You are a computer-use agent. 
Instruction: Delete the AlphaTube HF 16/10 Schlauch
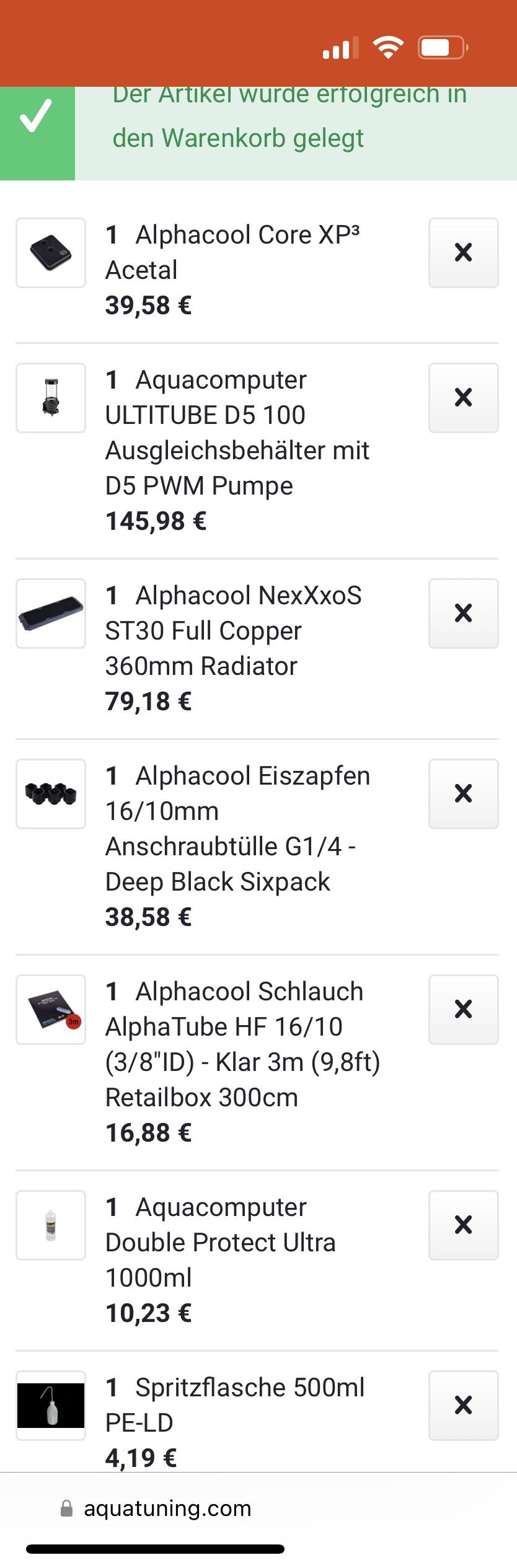[463, 1010]
